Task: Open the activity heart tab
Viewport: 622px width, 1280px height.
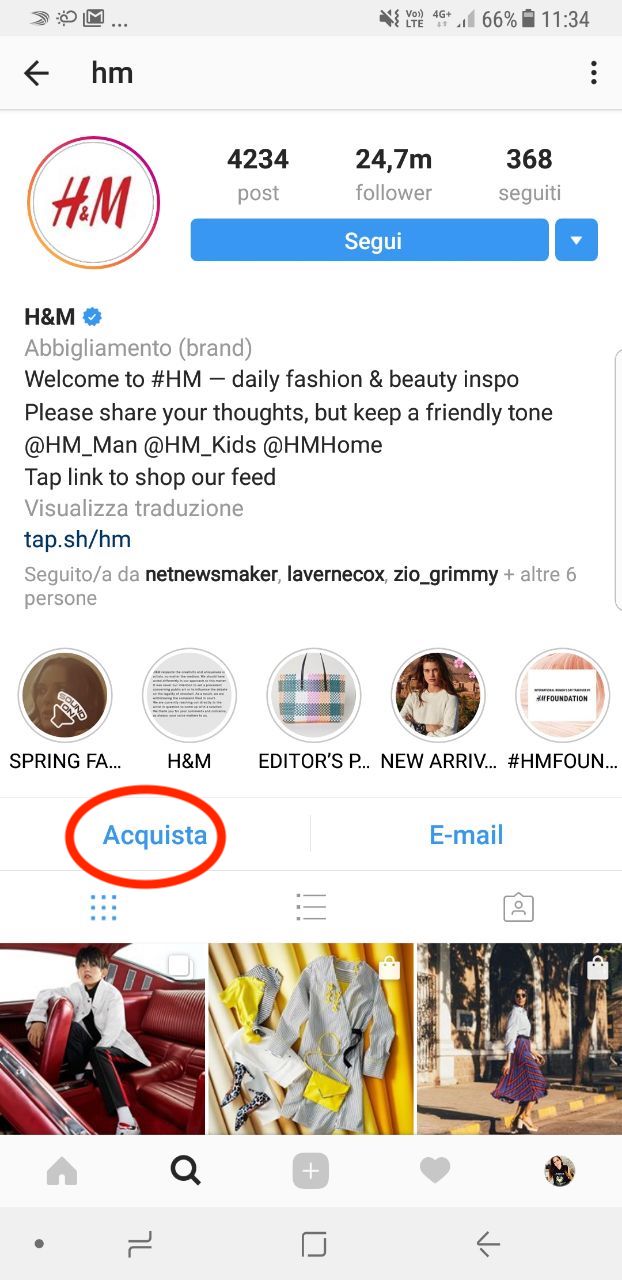Action: pyautogui.click(x=435, y=1171)
